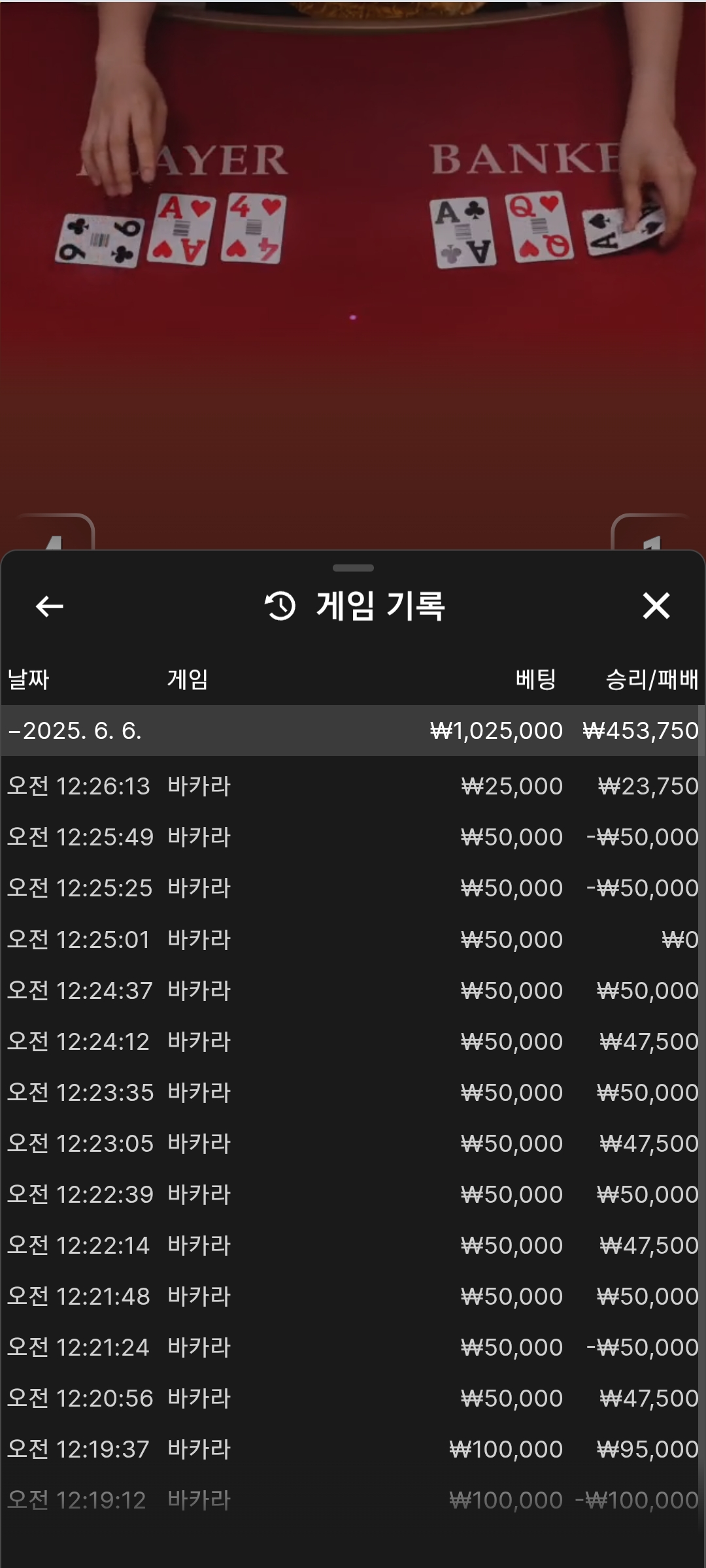This screenshot has width=706, height=1568.
Task: Open the 12:21:24 losing round
Action: [x=353, y=1347]
